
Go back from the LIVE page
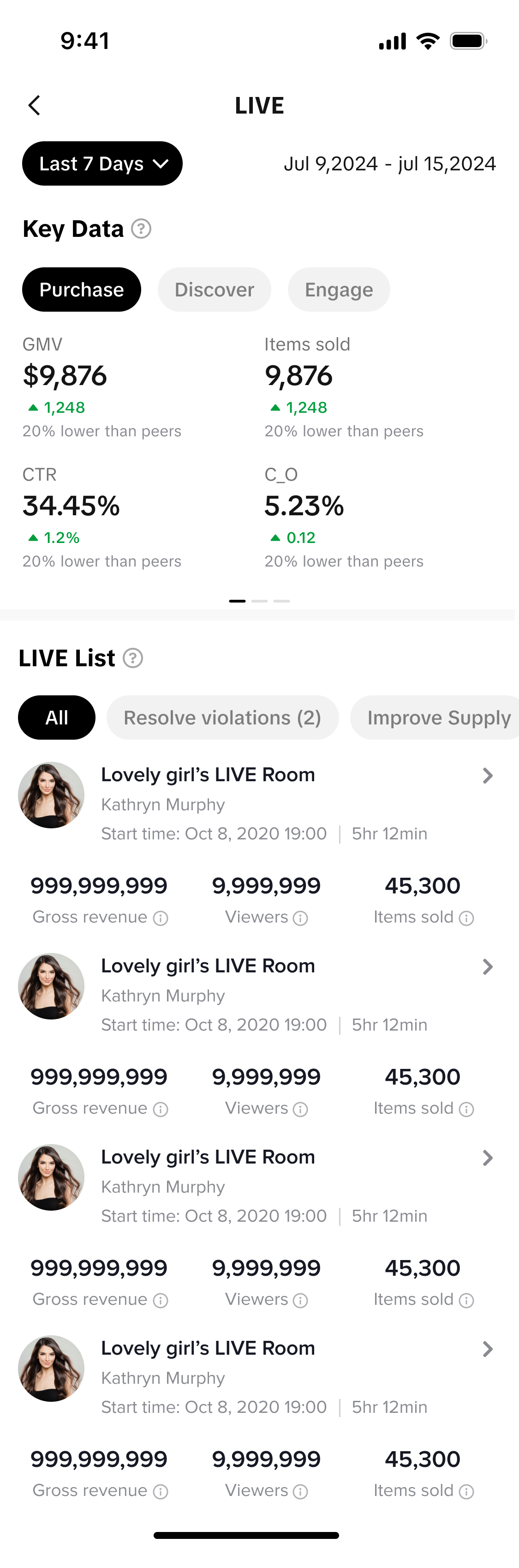[x=35, y=105]
